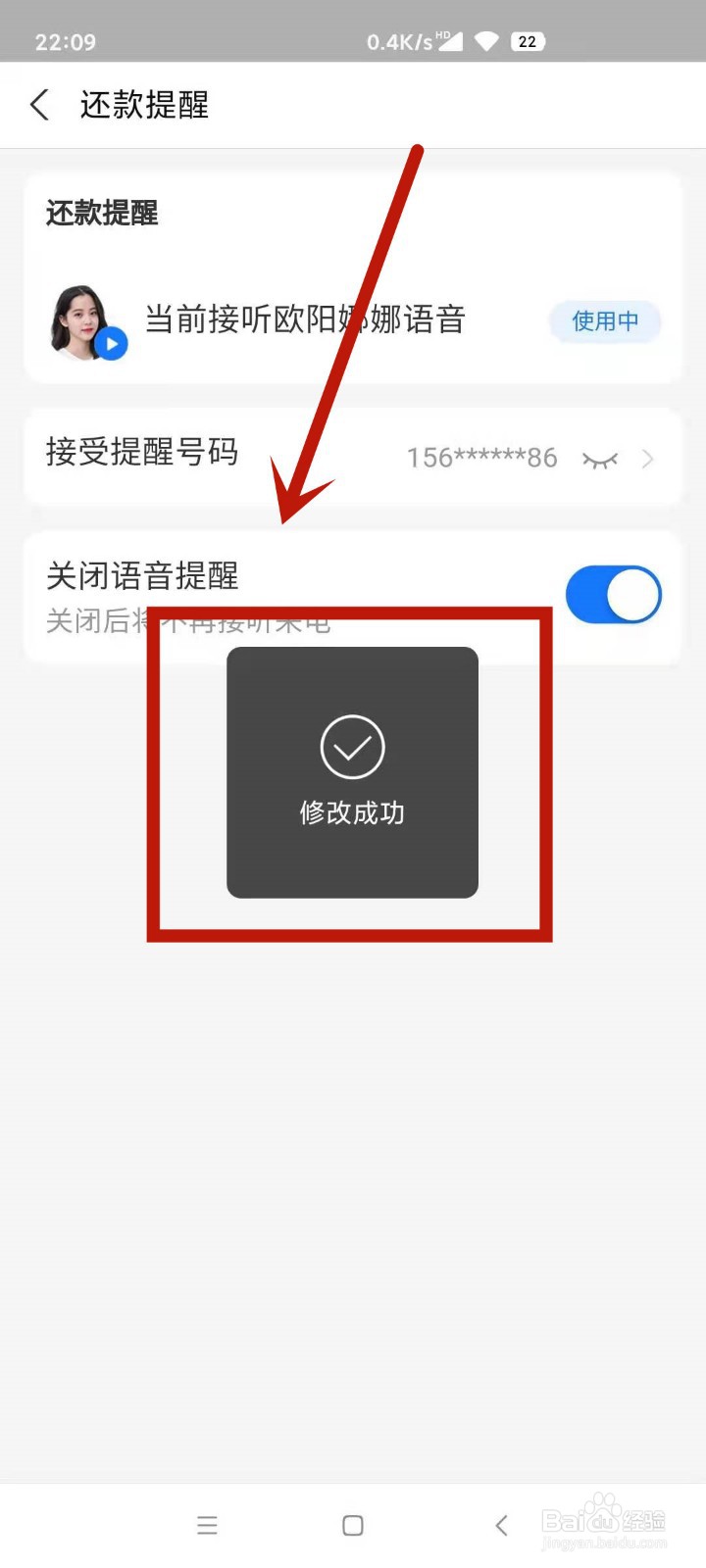Tap the Wi-Fi icon in the status bar

click(x=486, y=41)
